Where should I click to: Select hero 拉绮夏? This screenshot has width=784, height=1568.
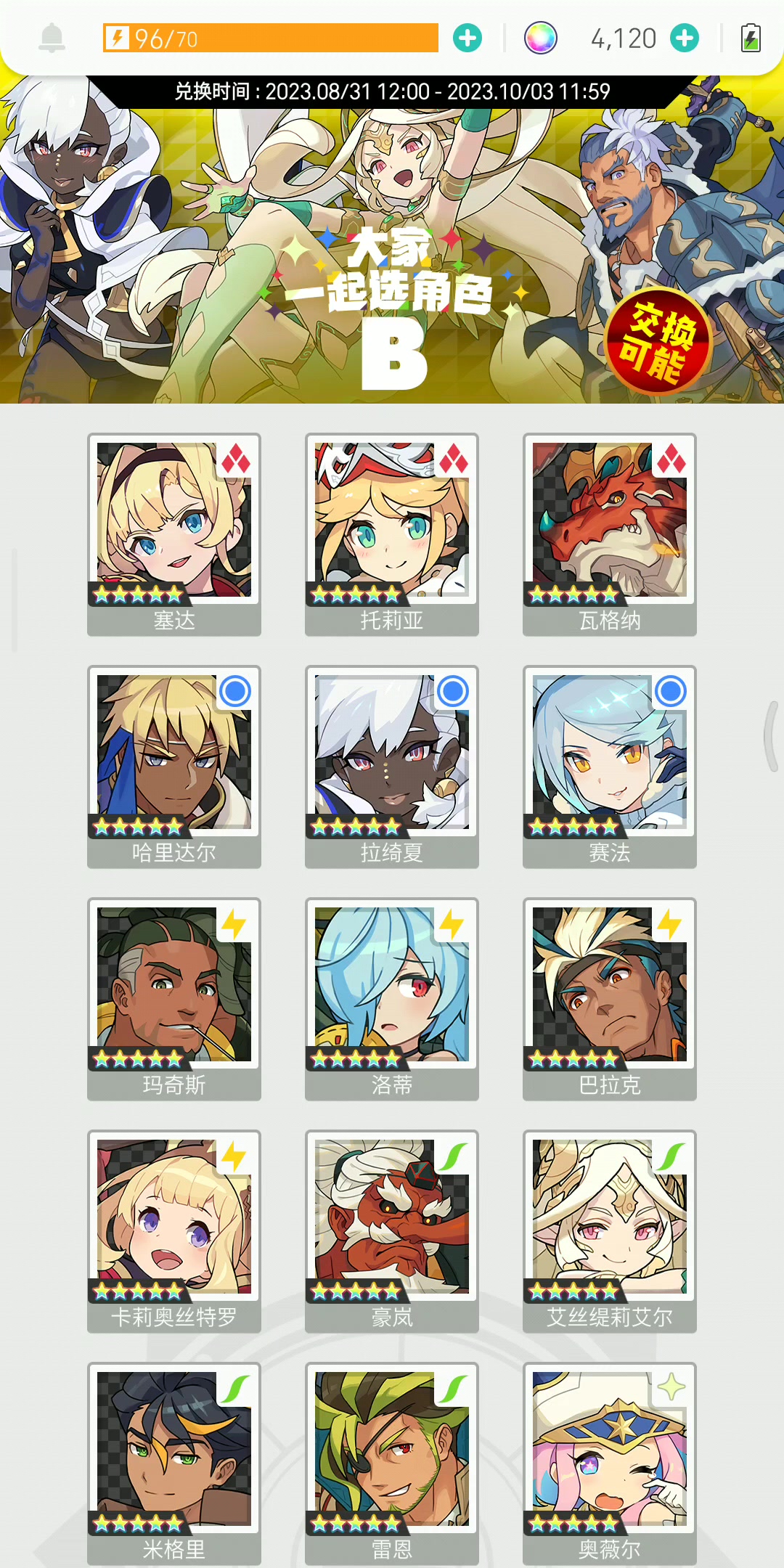click(x=392, y=767)
